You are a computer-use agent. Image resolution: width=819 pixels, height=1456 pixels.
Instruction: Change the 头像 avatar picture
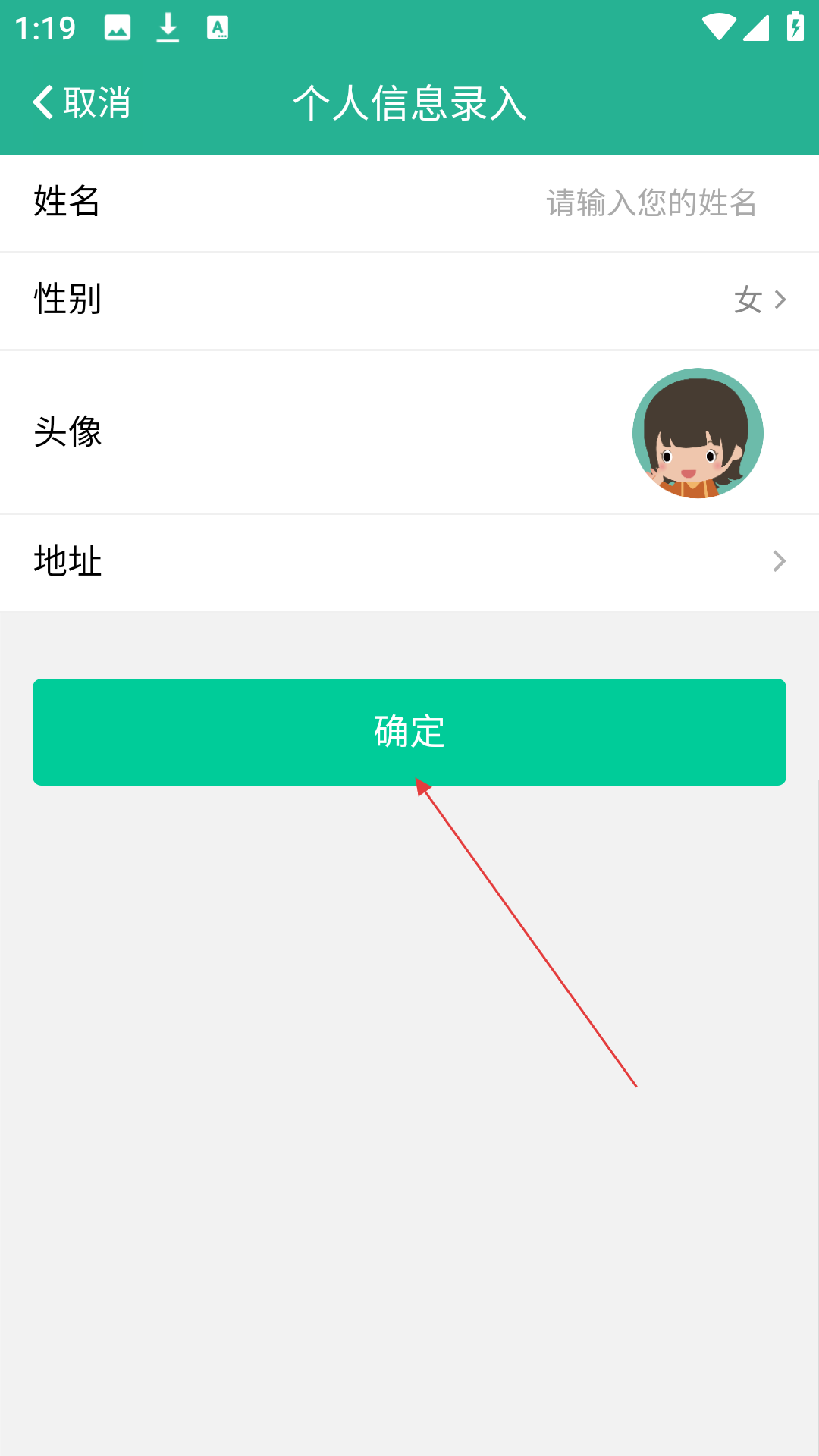point(698,433)
